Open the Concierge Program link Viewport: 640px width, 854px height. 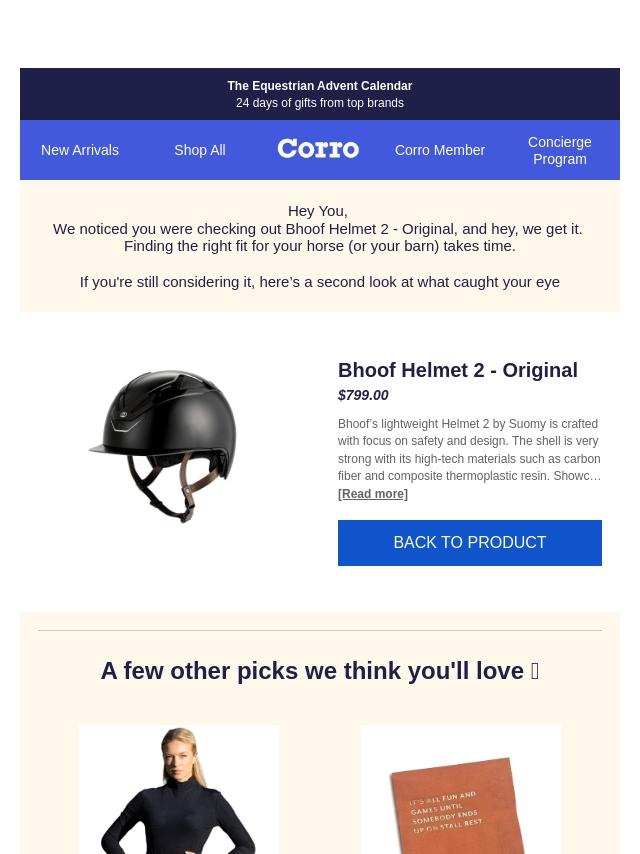(x=559, y=150)
